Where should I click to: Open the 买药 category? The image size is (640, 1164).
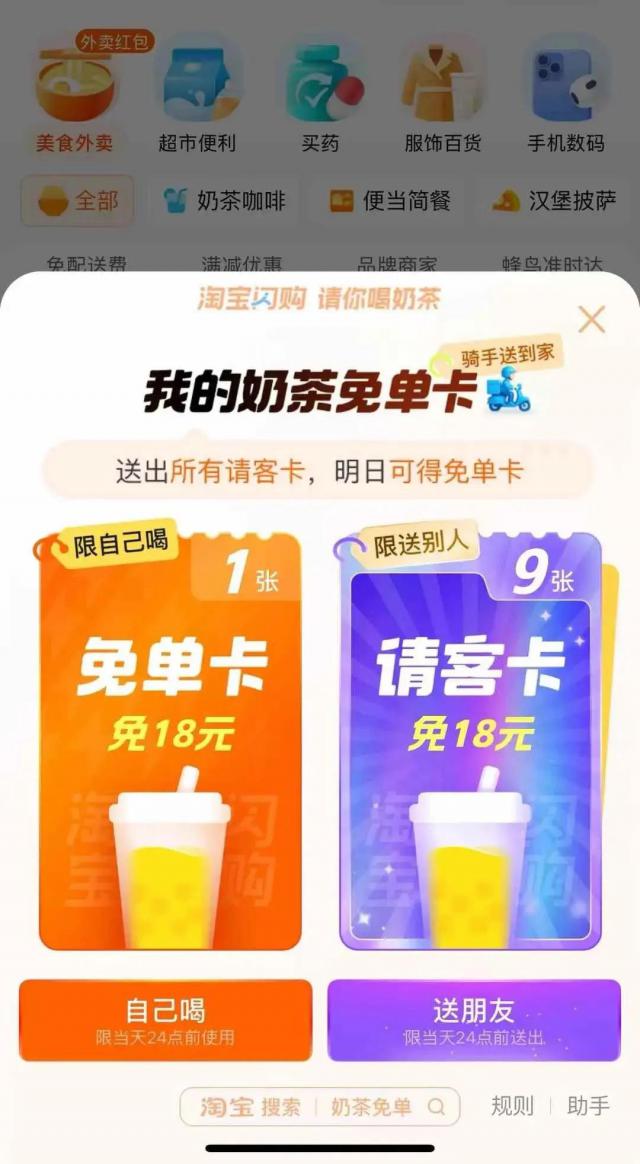click(x=320, y=95)
